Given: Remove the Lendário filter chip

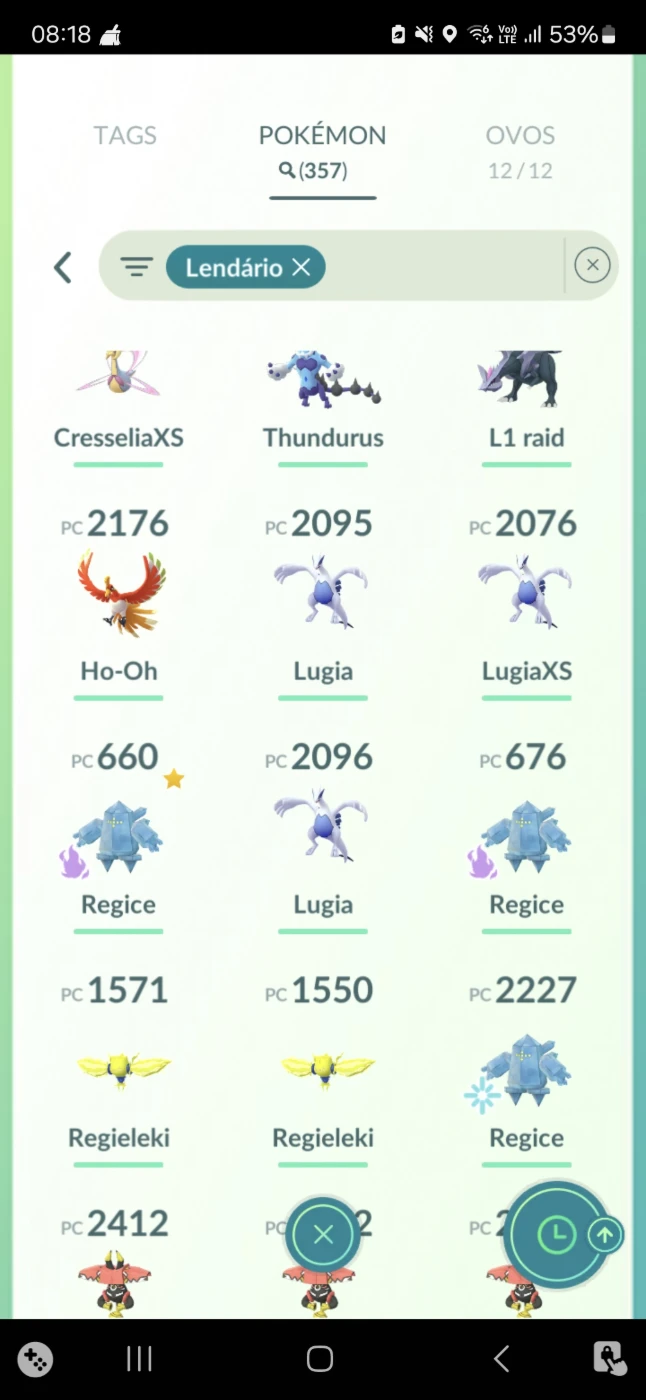Looking at the screenshot, I should pyautogui.click(x=301, y=267).
